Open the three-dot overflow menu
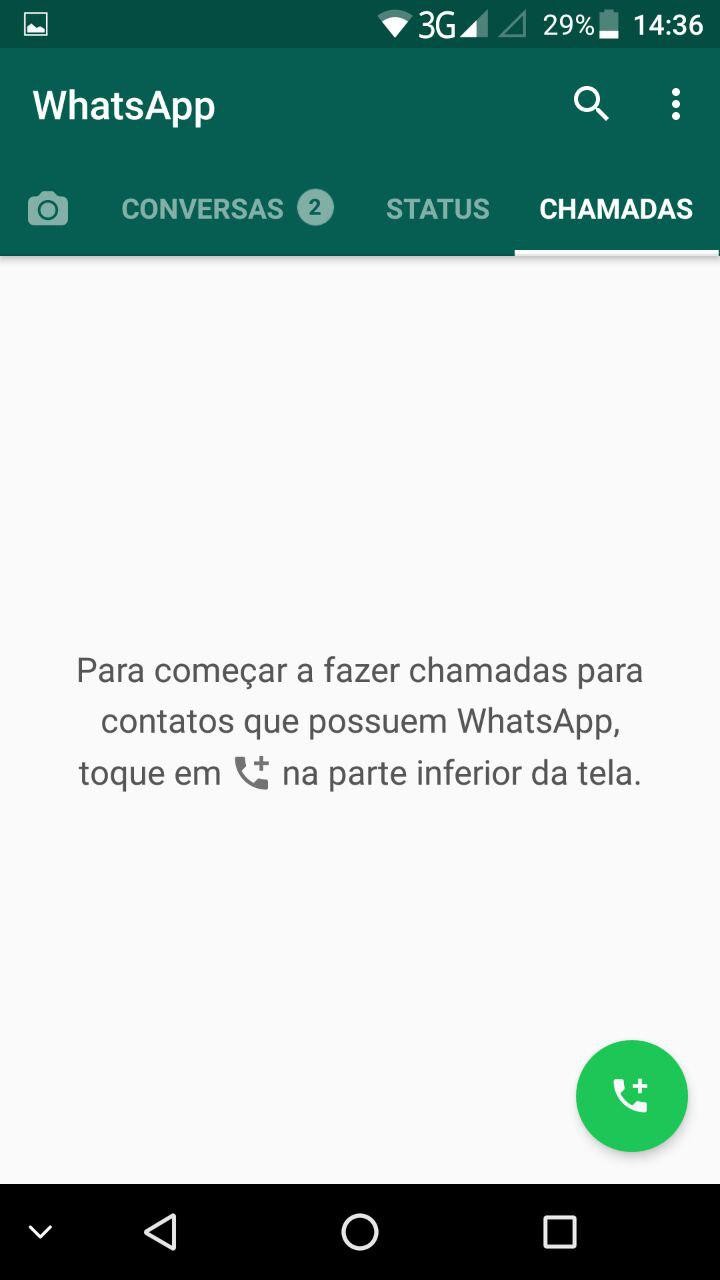 click(x=676, y=104)
